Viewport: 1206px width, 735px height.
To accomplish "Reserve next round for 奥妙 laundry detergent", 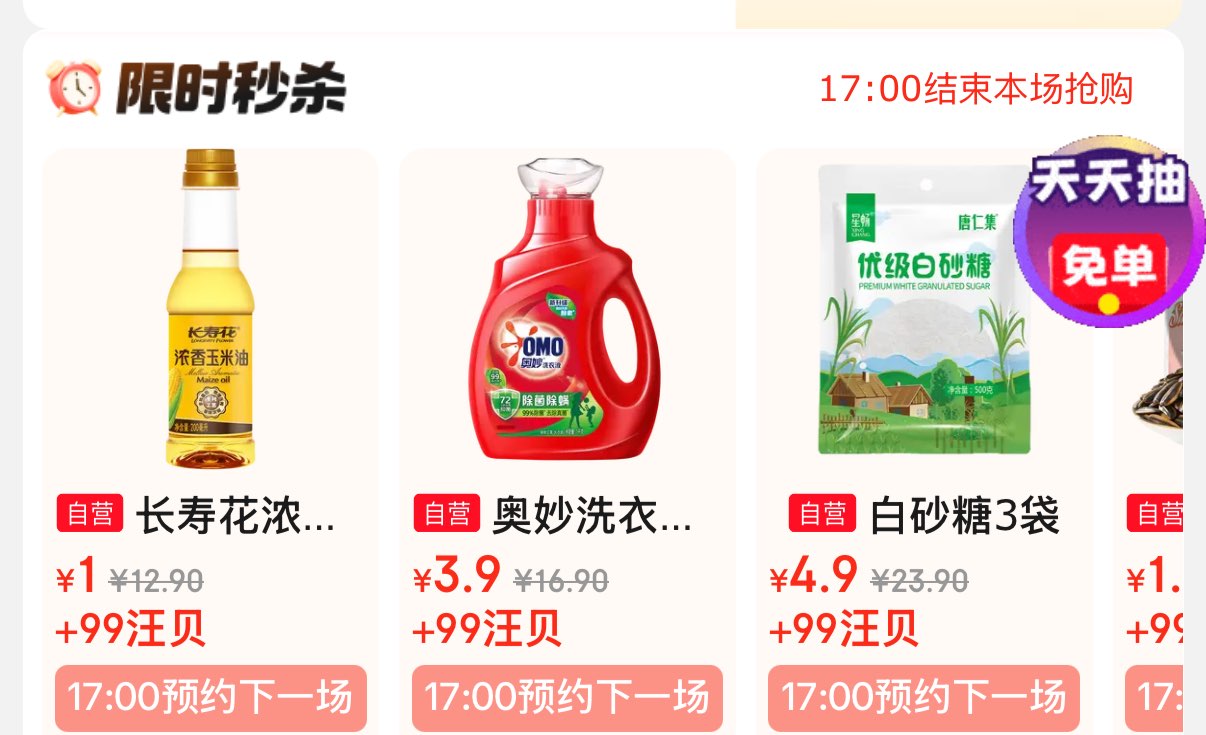I will point(567,697).
